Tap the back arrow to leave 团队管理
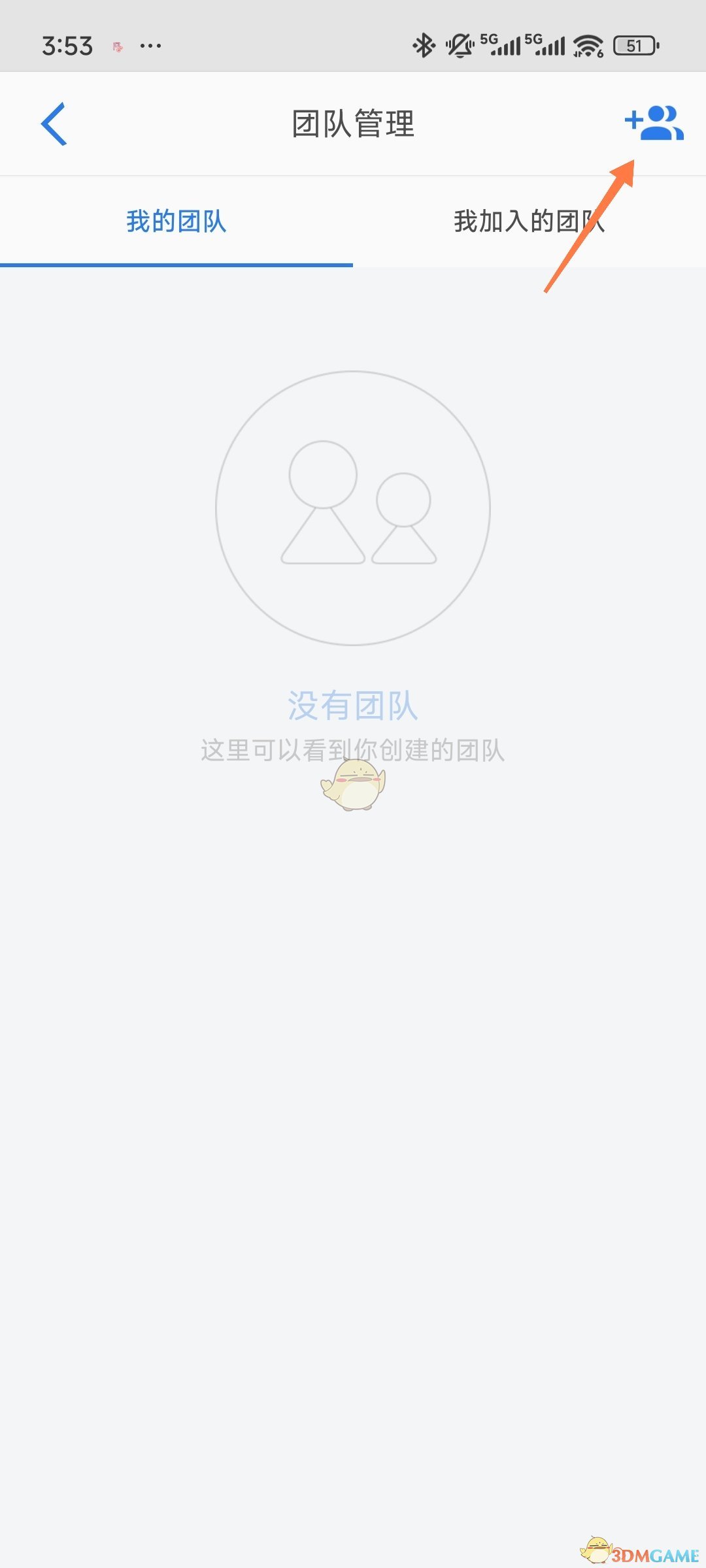Image resolution: width=706 pixels, height=1568 pixels. [54, 124]
